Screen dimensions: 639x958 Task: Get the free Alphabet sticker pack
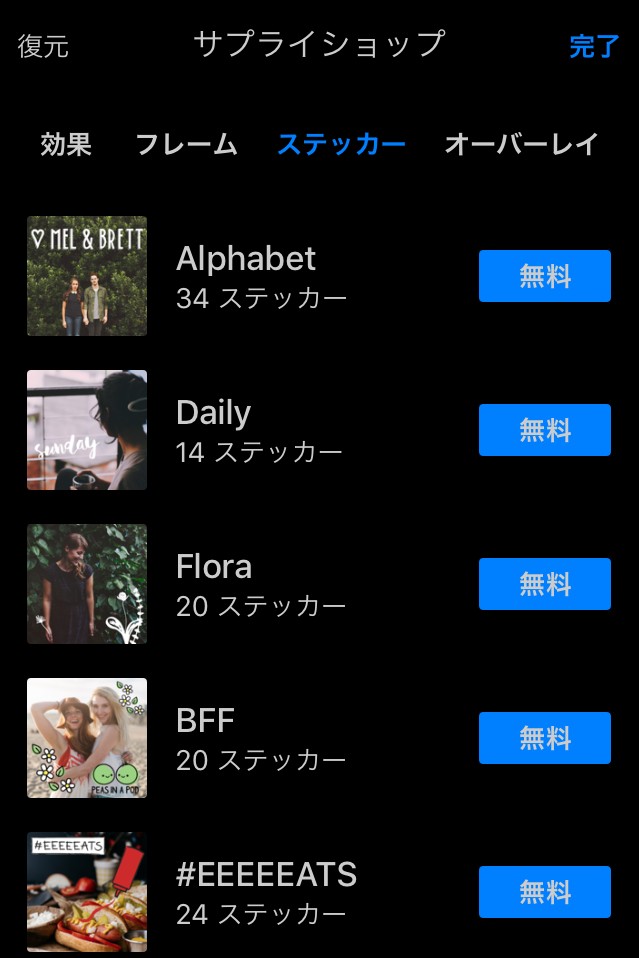point(544,276)
